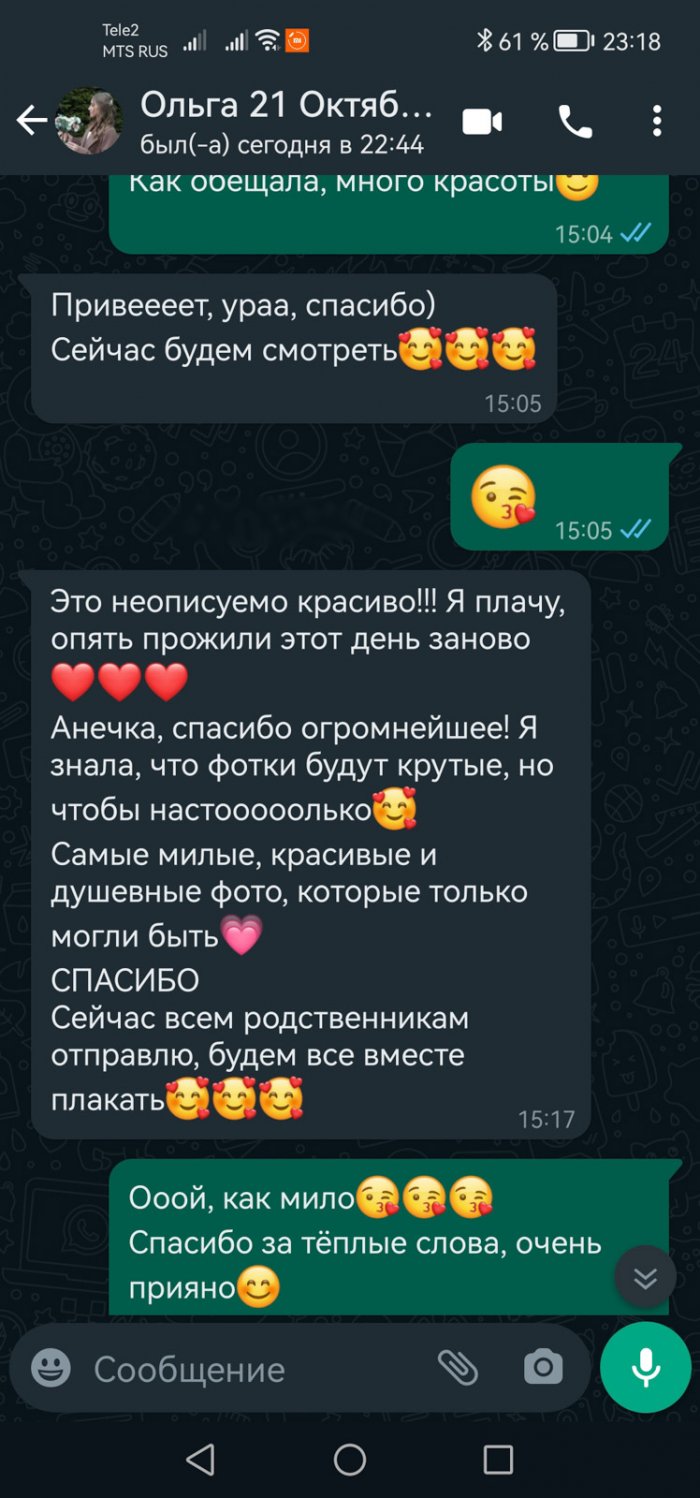Start a voice call with Ольга

[575, 122]
